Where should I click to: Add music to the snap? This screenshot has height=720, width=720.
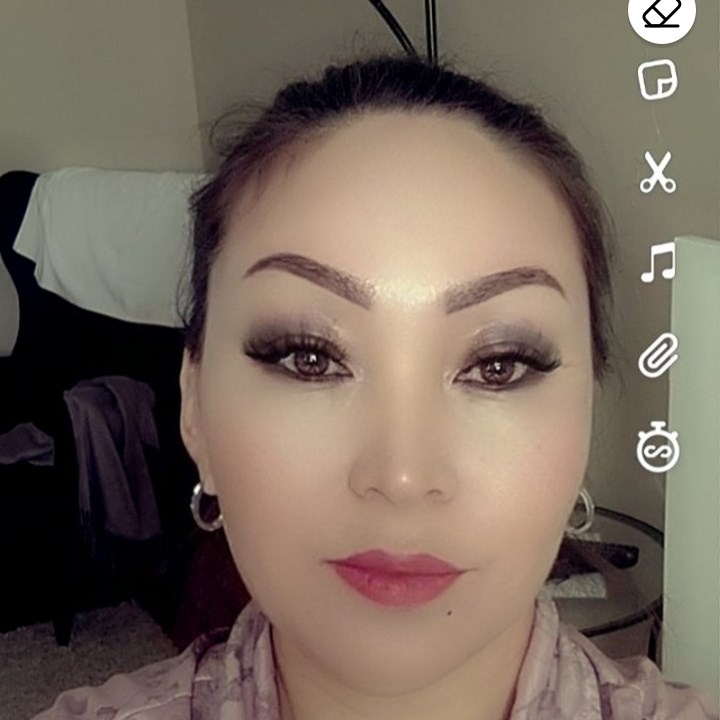pos(658,262)
